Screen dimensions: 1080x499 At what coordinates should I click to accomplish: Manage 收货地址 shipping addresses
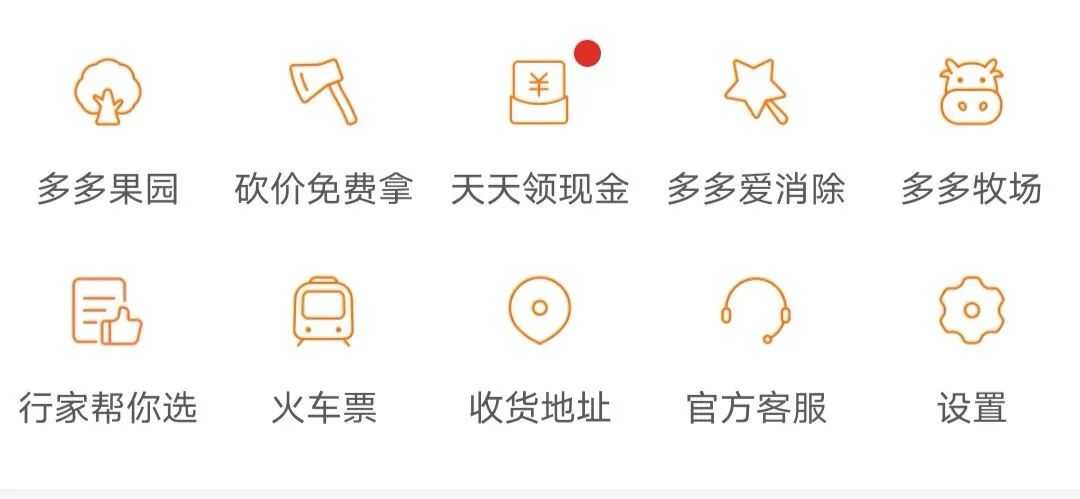tap(539, 312)
